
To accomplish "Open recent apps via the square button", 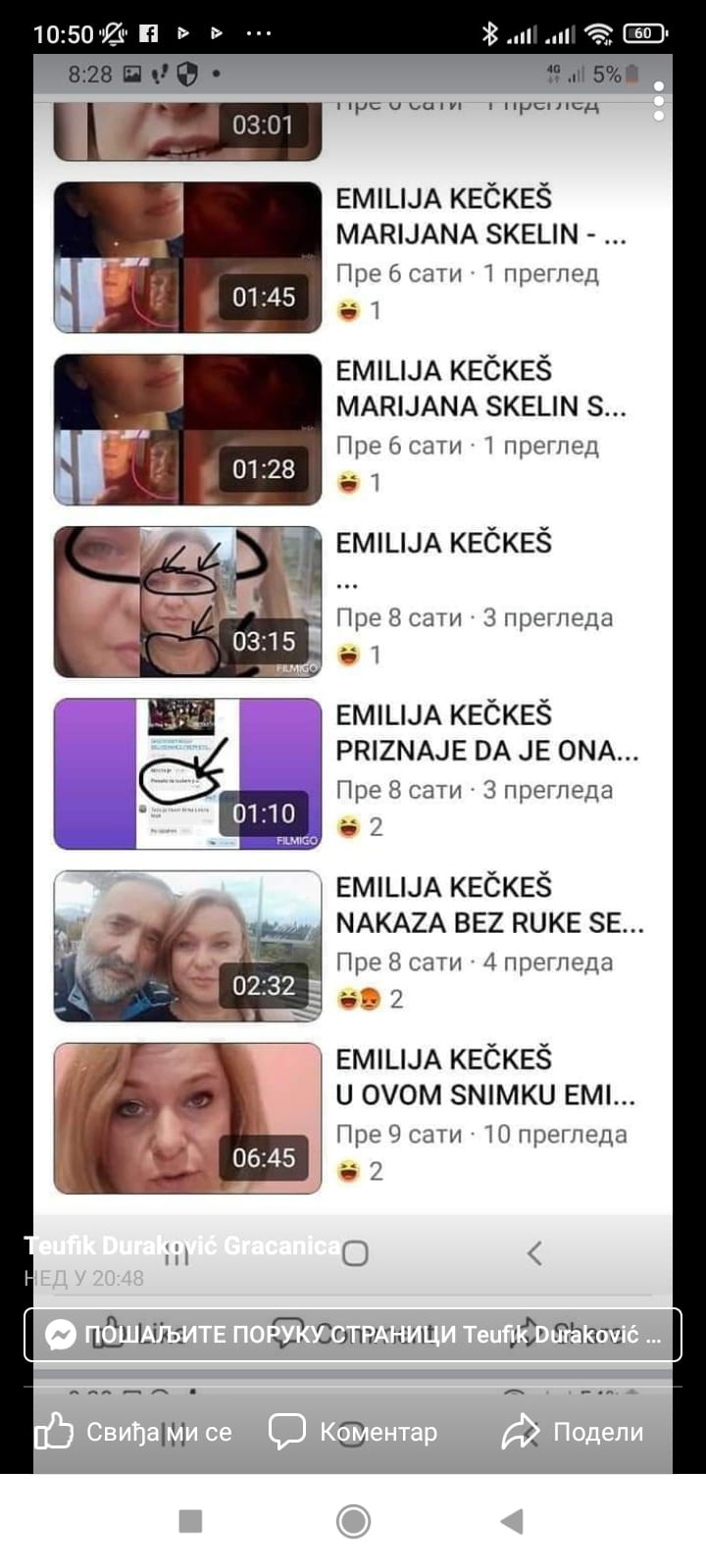I will tap(191, 1521).
